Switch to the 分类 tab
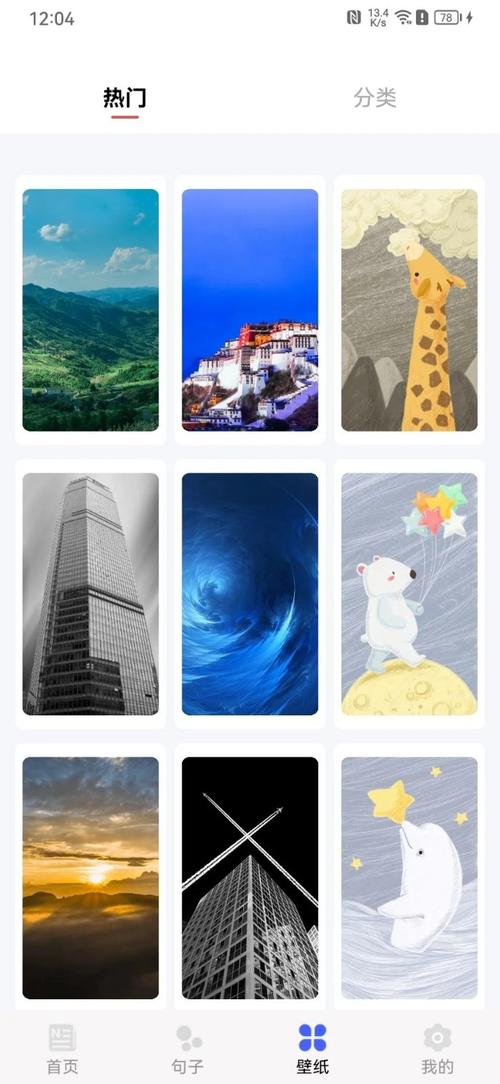 [375, 97]
